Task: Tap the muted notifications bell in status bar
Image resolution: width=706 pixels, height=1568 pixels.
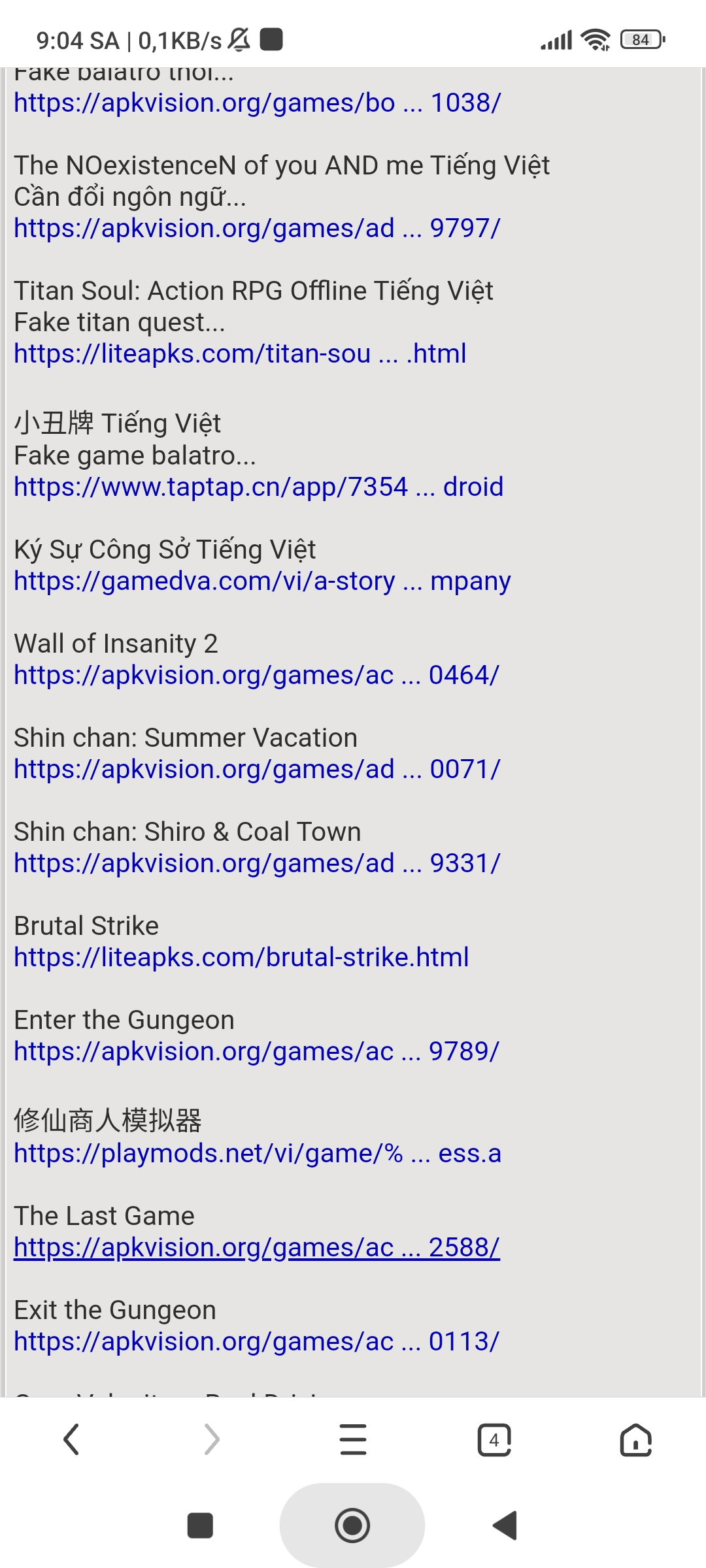Action: click(x=240, y=39)
